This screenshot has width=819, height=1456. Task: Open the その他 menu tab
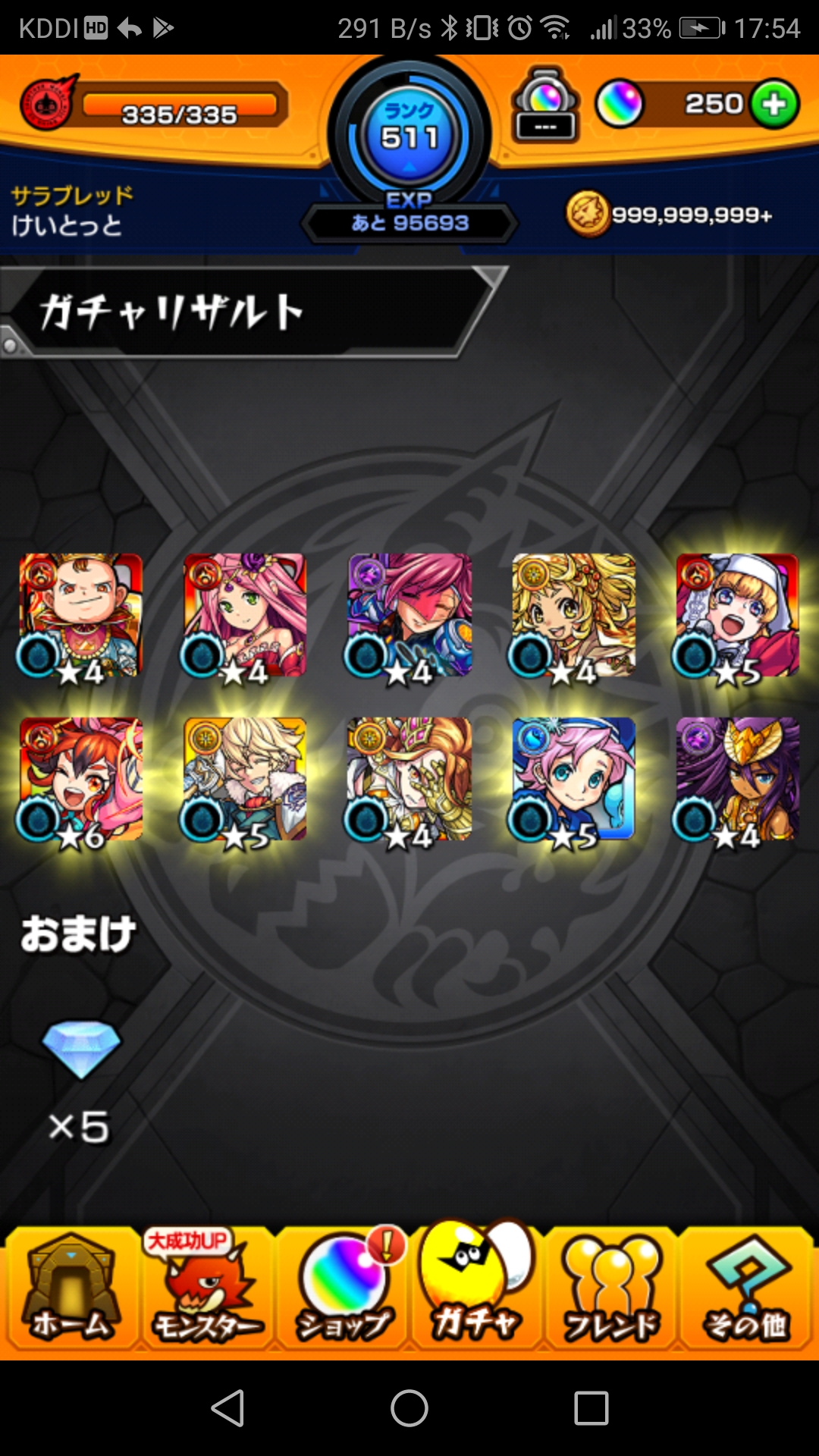746,1288
